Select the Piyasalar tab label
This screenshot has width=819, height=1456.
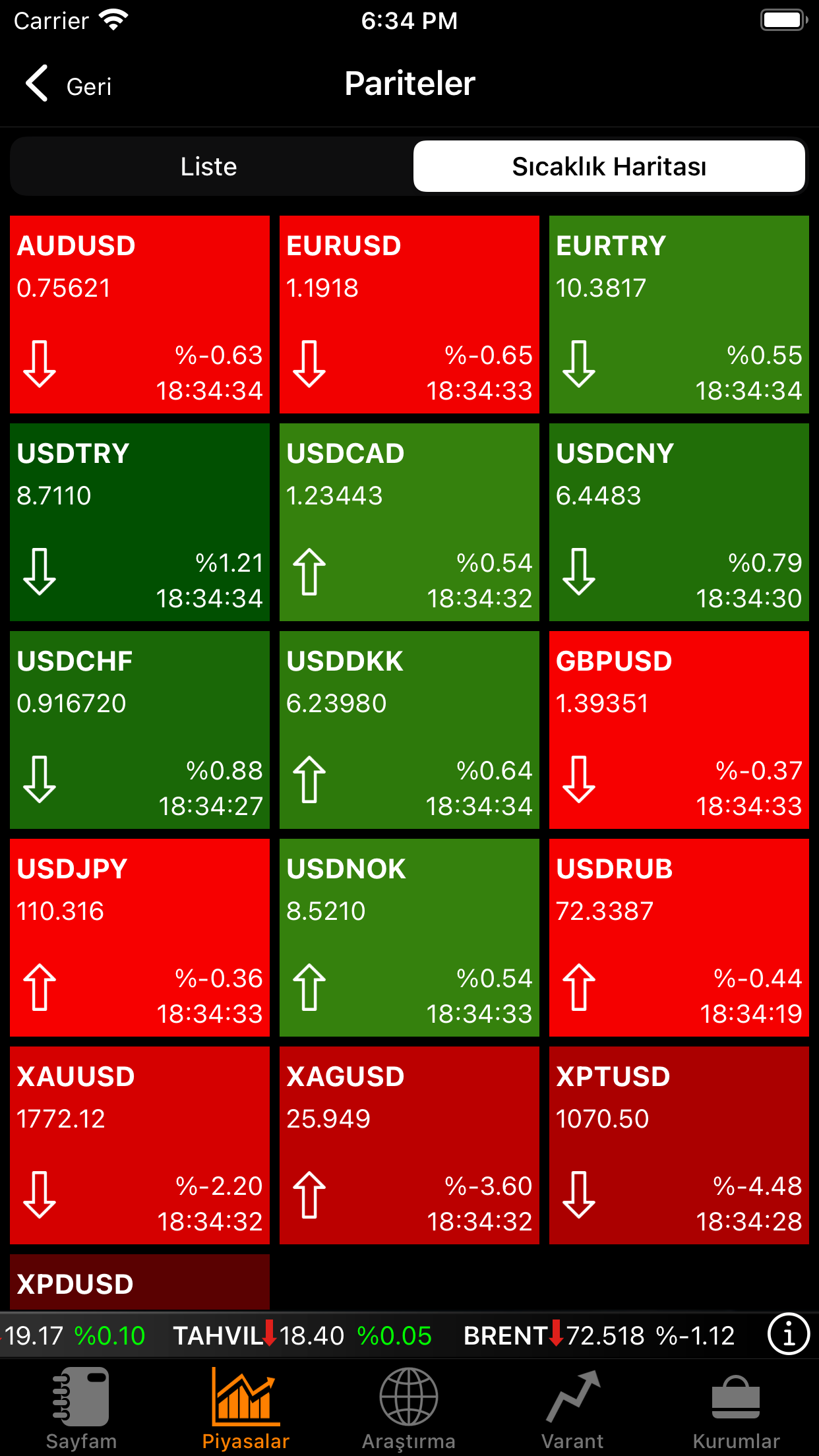click(x=245, y=1440)
